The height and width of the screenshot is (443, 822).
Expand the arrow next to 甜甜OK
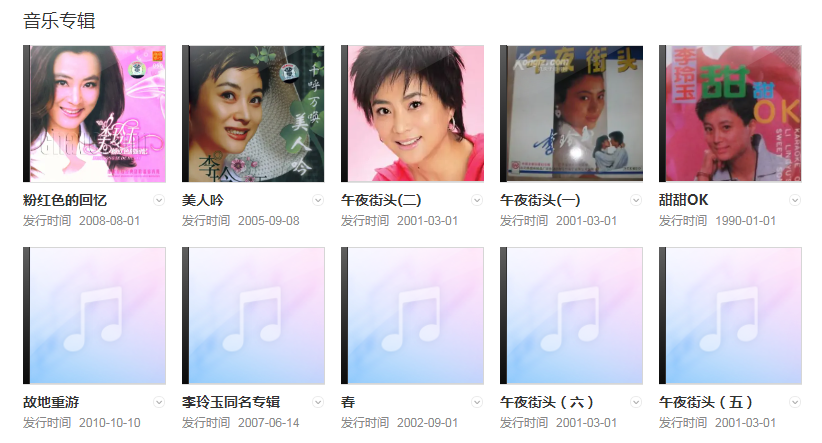[795, 200]
